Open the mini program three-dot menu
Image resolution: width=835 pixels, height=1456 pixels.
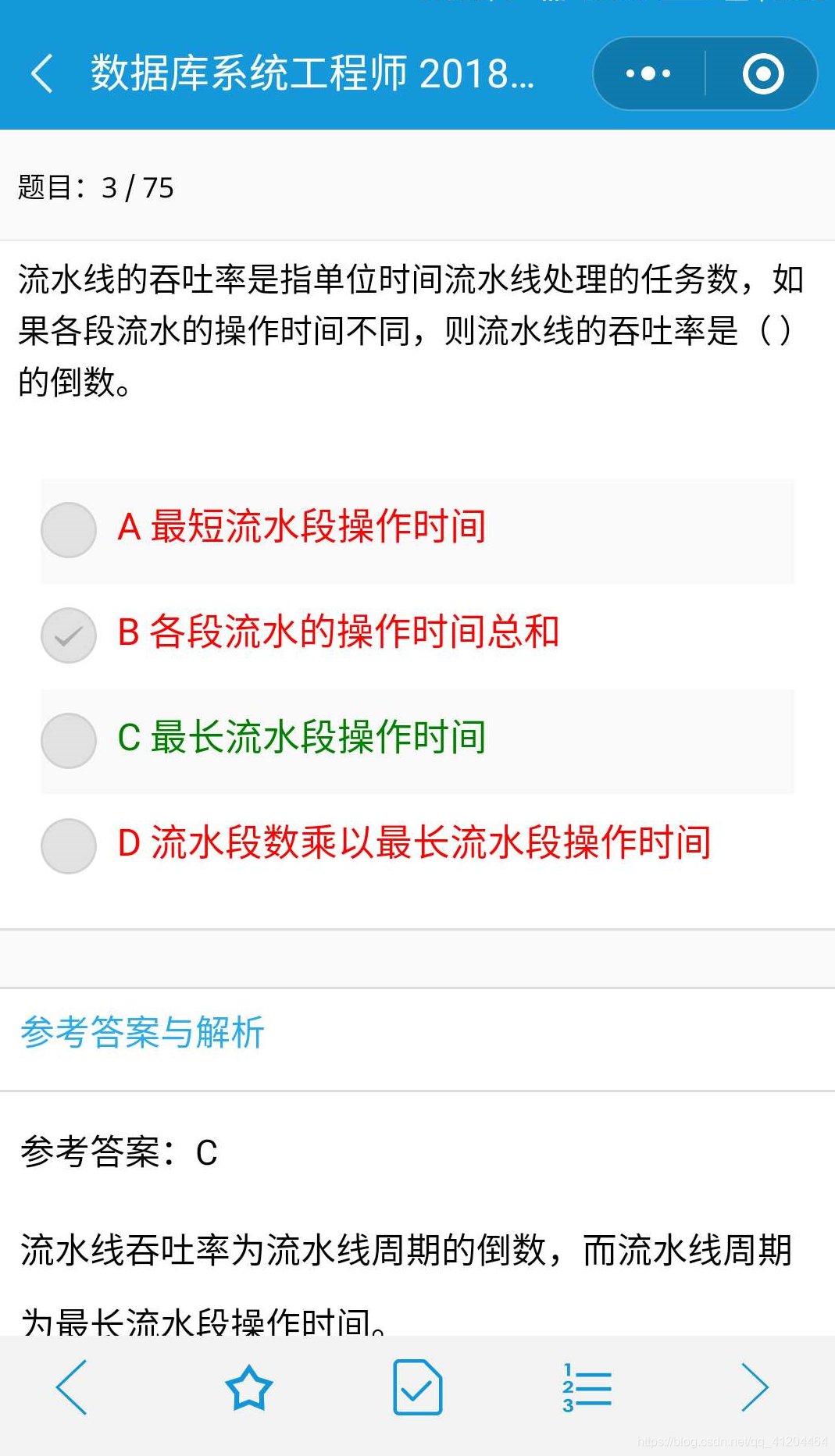point(648,73)
